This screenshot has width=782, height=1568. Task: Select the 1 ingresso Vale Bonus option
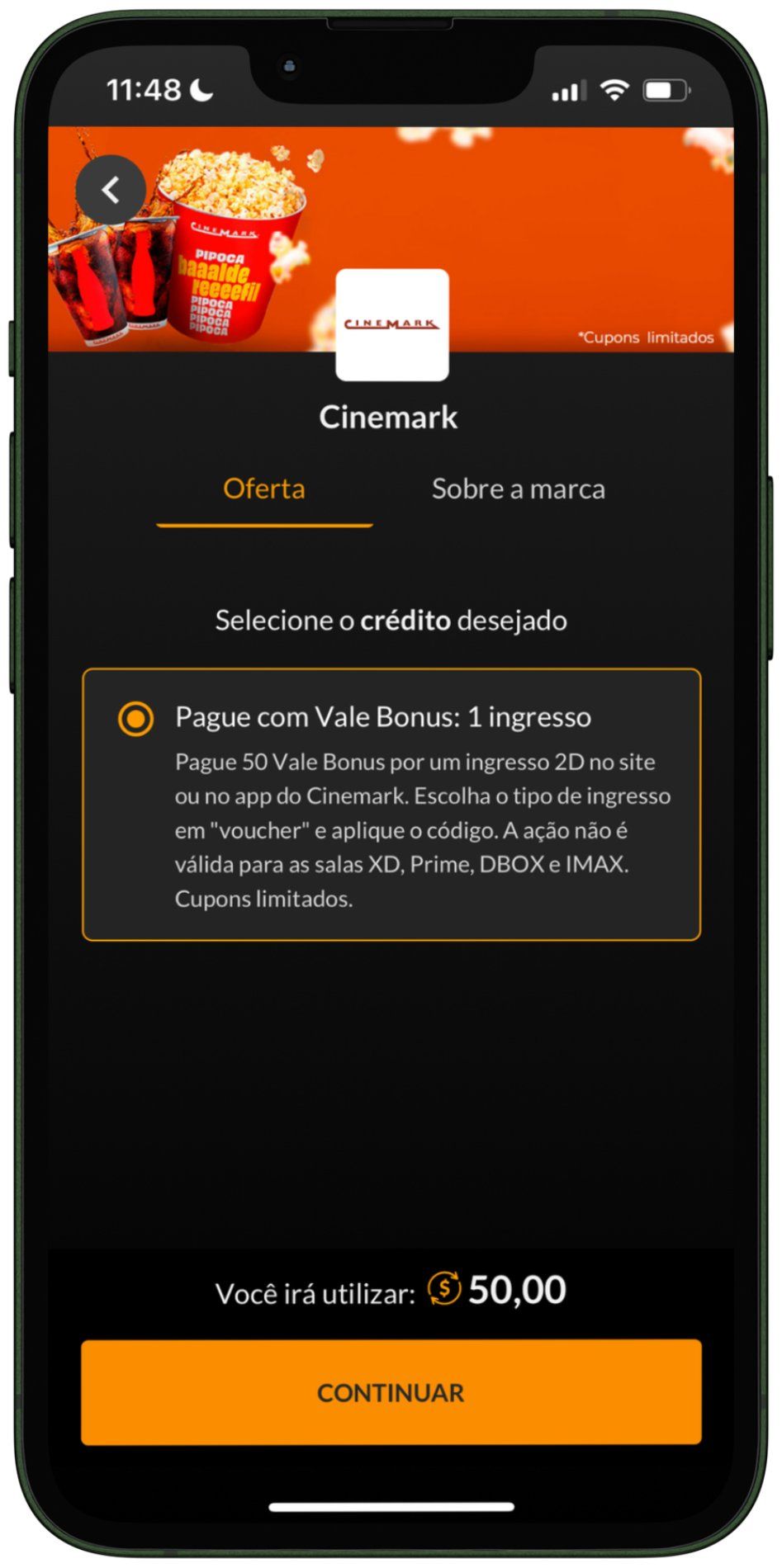(136, 718)
